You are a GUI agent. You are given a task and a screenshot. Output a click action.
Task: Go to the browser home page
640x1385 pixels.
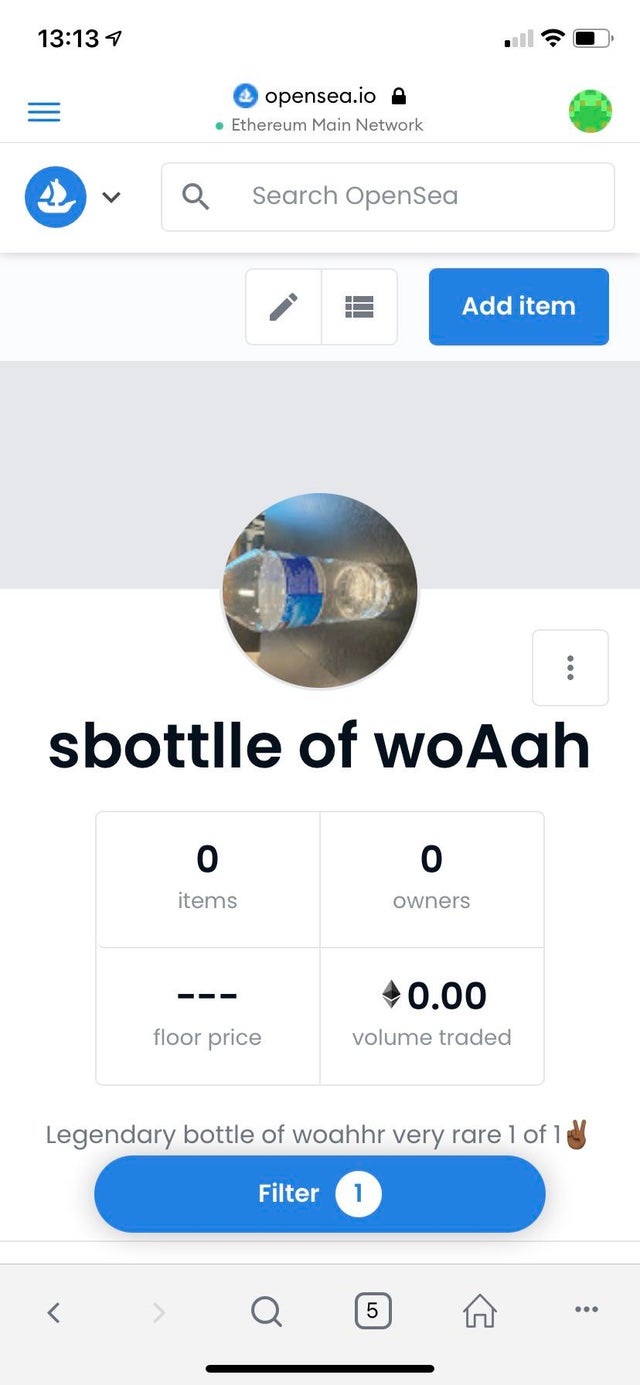pos(480,1310)
